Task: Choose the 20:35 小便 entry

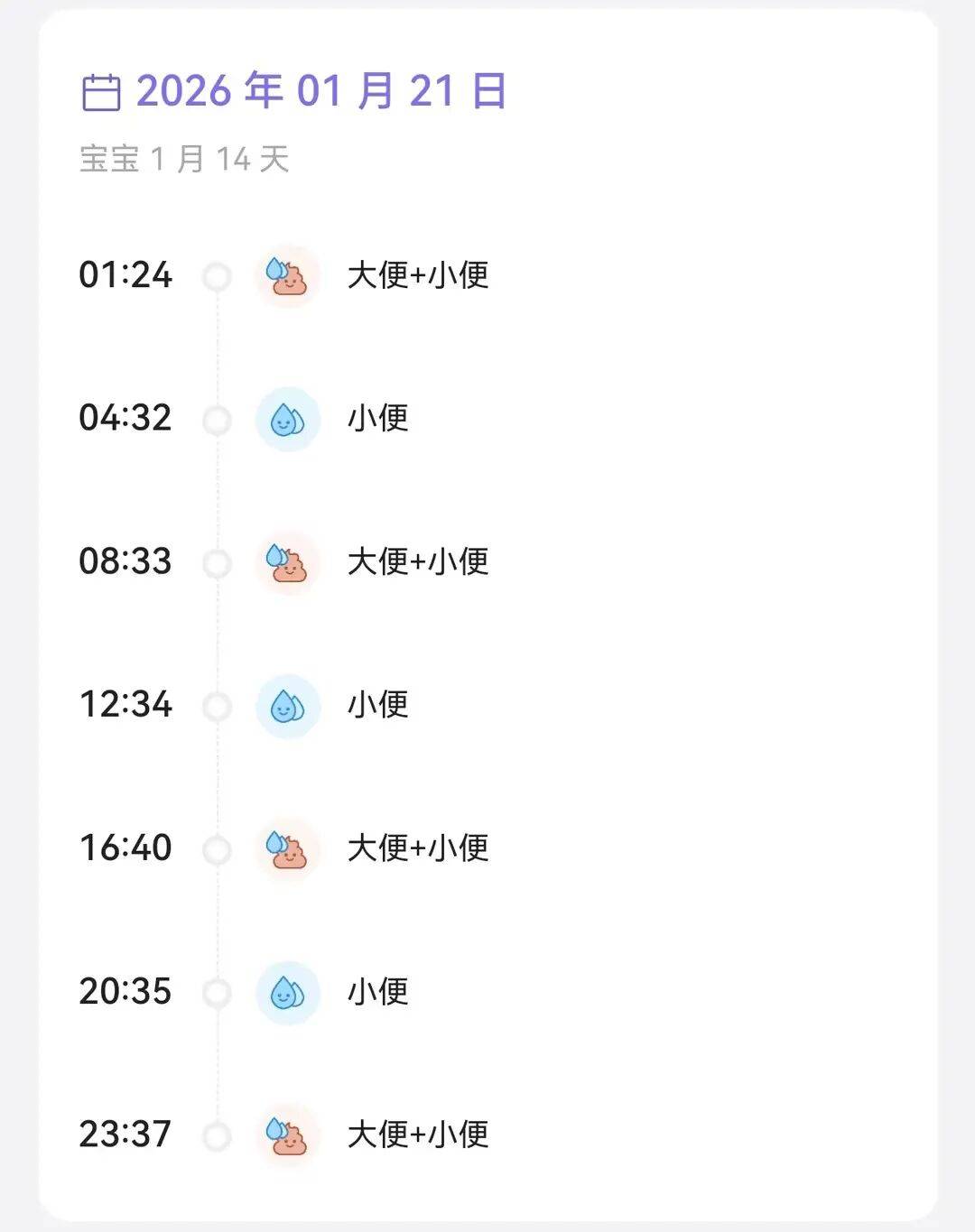Action: pos(377,992)
